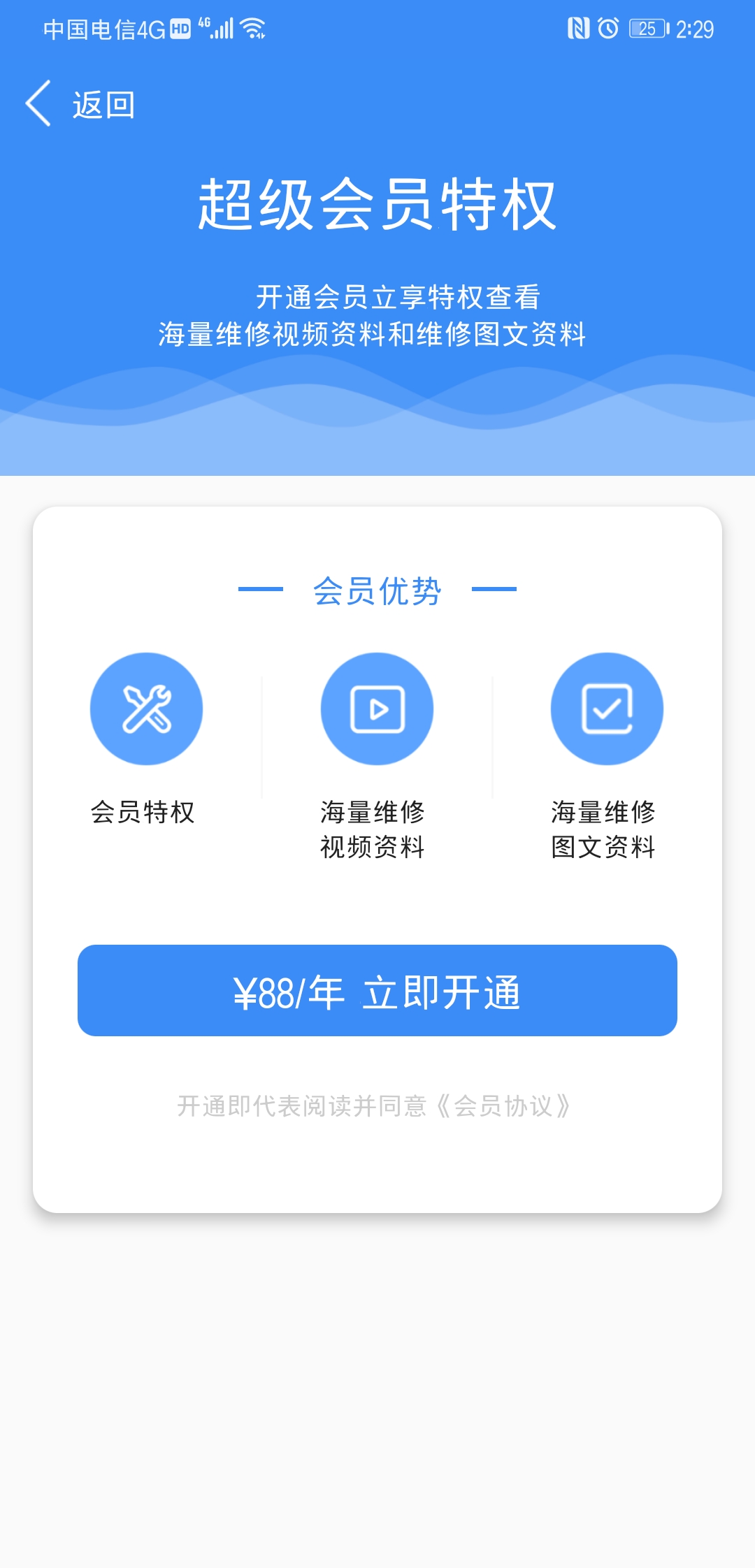Screen dimensions: 755x1568
Task: Tap ¥88/年 立即开通 to subscribe
Action: (x=377, y=990)
